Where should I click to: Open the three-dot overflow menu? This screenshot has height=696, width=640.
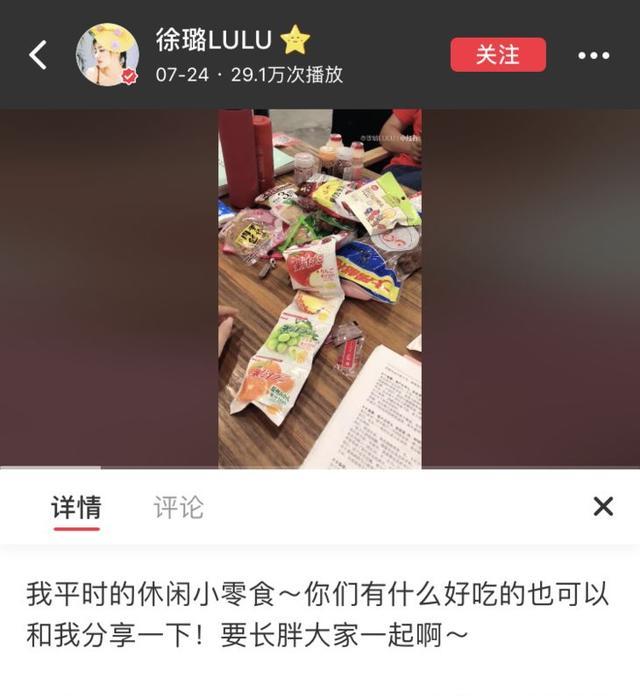[593, 55]
